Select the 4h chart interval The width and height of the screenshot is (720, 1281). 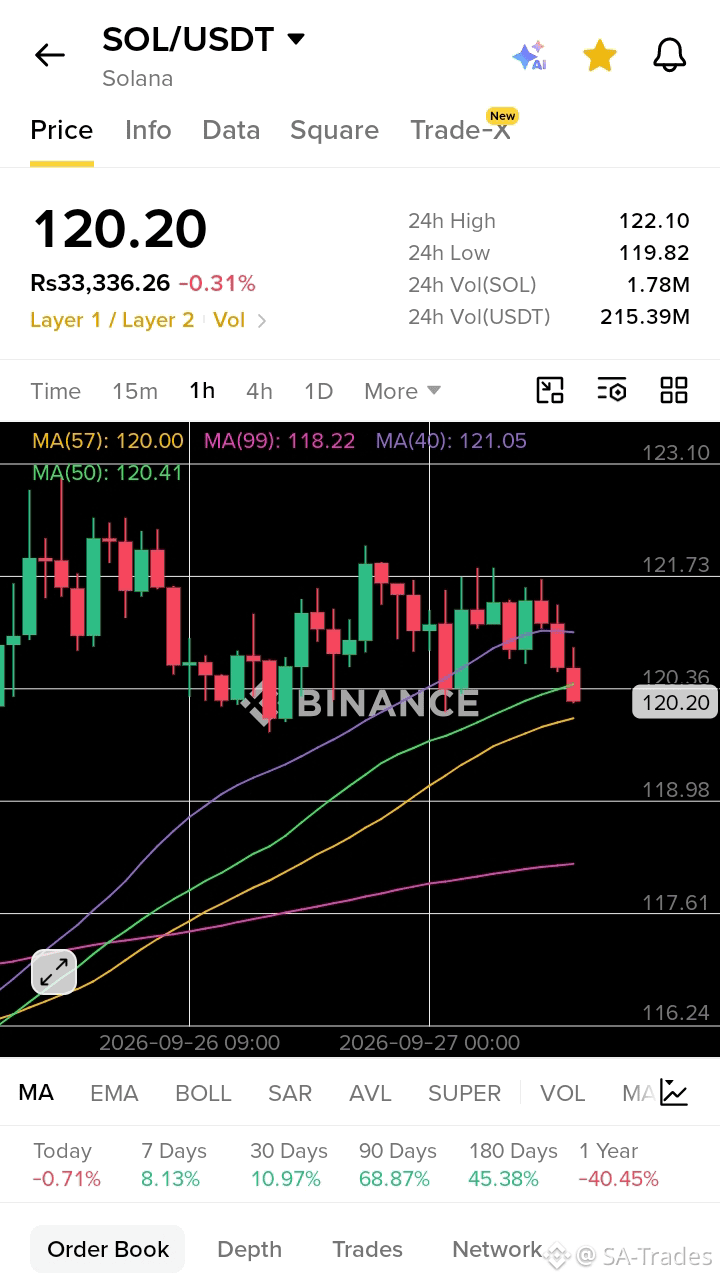[259, 391]
